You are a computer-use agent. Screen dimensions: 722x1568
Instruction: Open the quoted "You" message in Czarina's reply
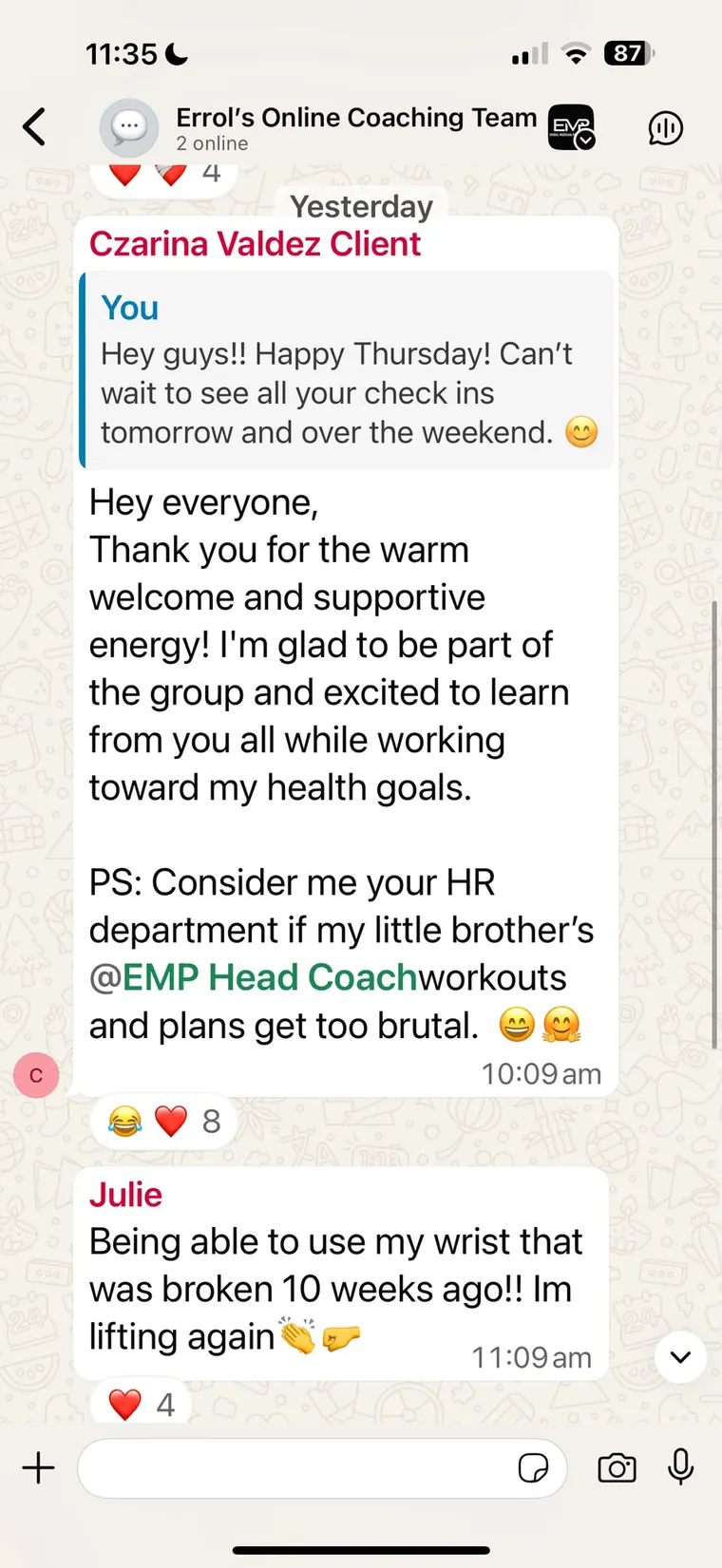[348, 370]
